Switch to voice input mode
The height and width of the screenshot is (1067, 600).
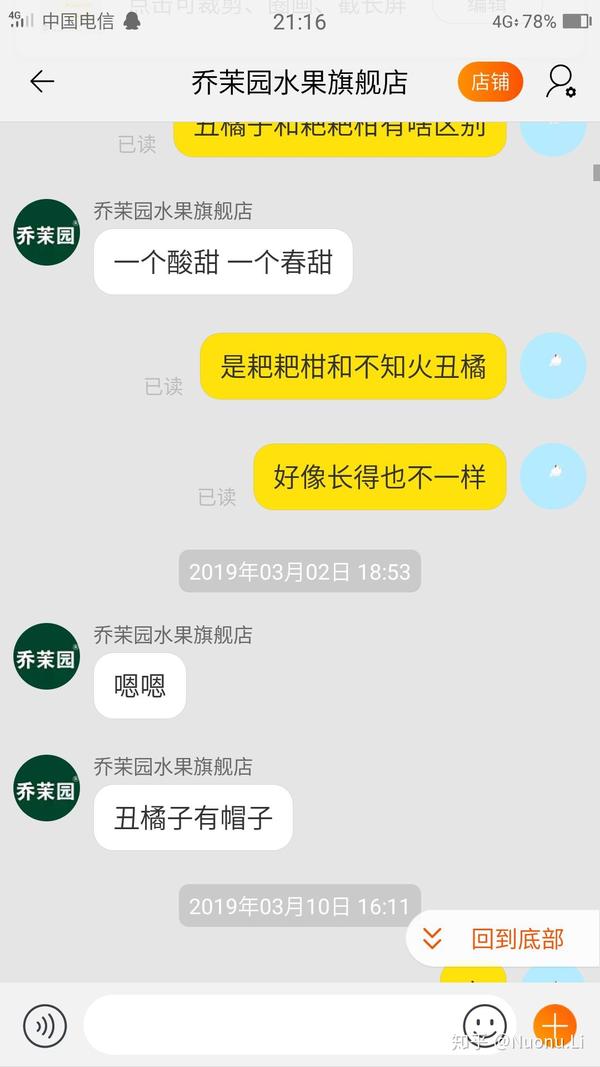[45, 1025]
